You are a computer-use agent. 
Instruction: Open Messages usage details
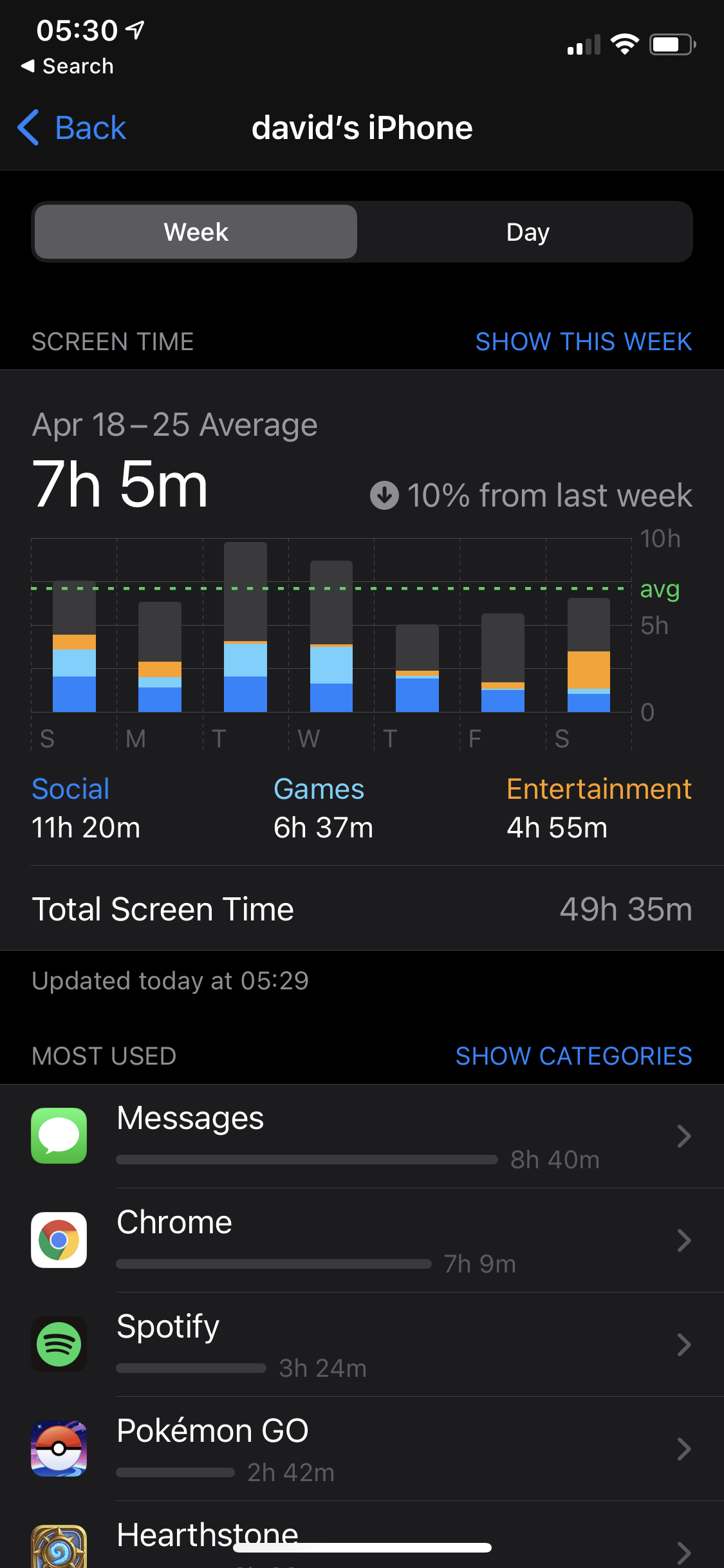click(x=362, y=1136)
